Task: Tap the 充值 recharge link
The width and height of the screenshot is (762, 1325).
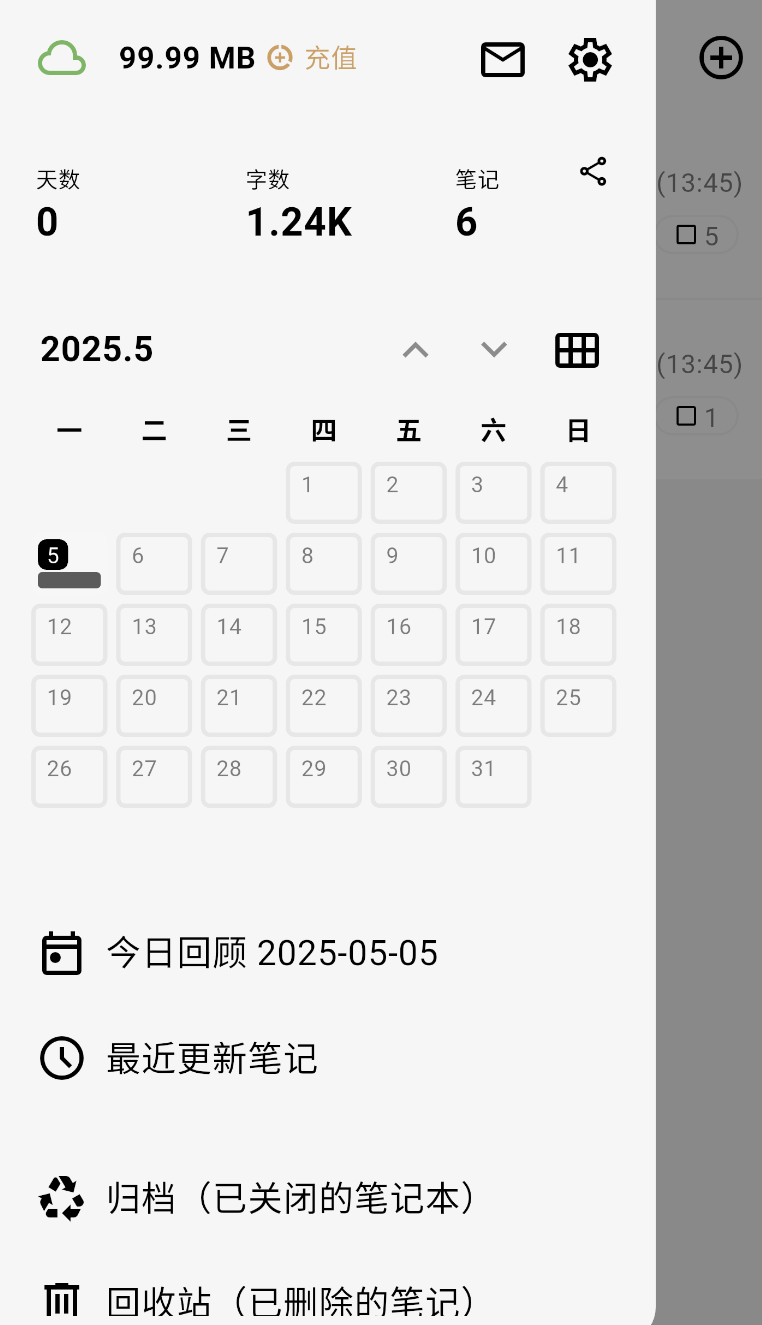Action: coord(330,58)
